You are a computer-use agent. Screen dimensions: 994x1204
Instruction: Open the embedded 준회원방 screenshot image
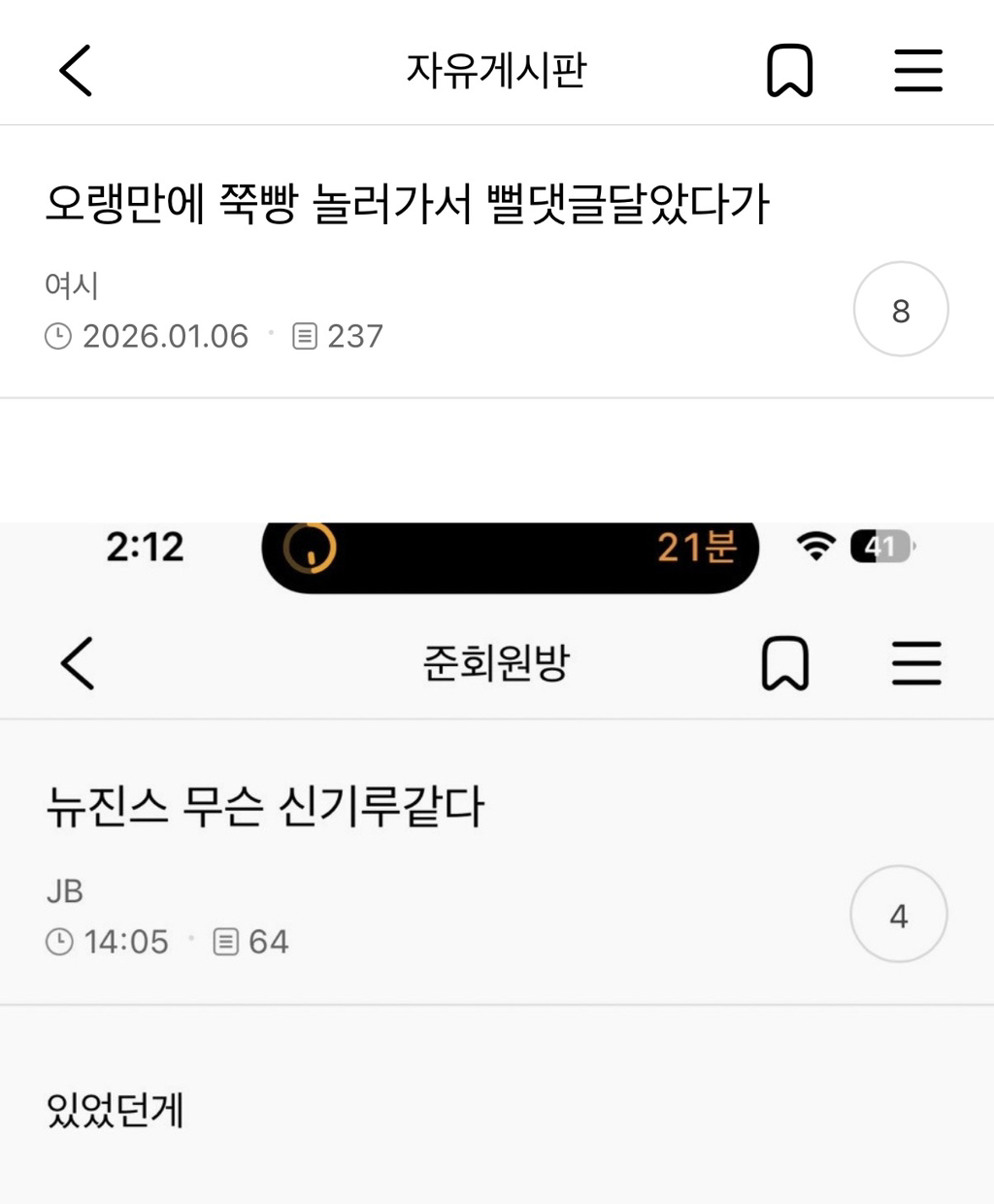click(x=497, y=863)
